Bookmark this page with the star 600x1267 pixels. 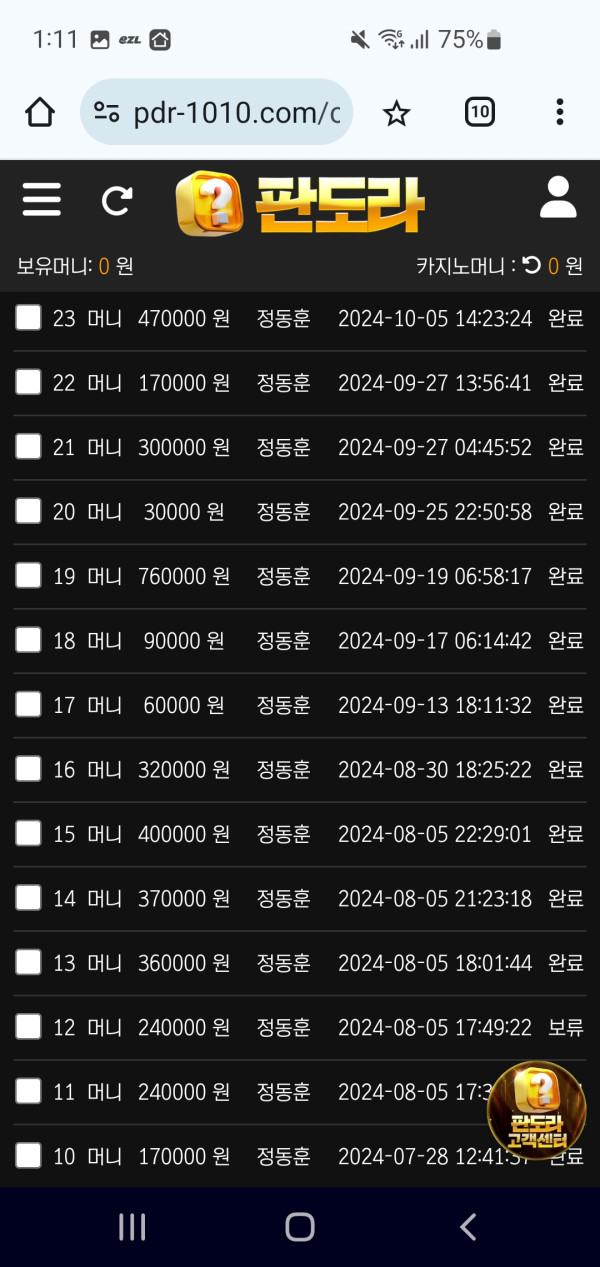pyautogui.click(x=397, y=114)
